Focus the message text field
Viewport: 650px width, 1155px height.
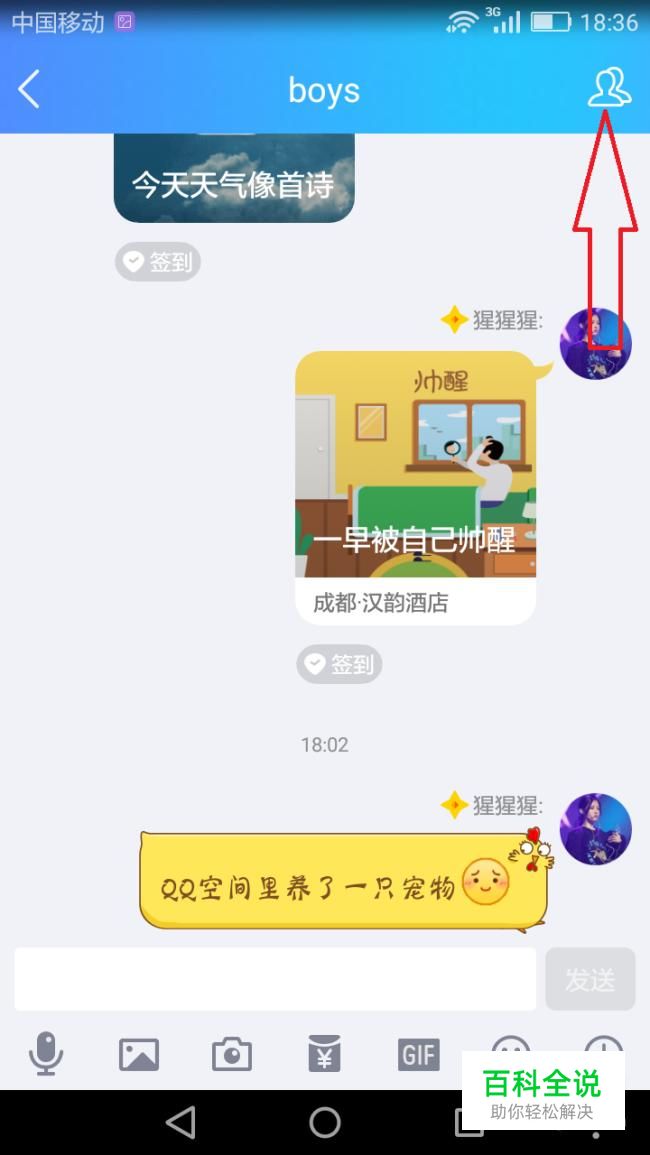(x=275, y=979)
